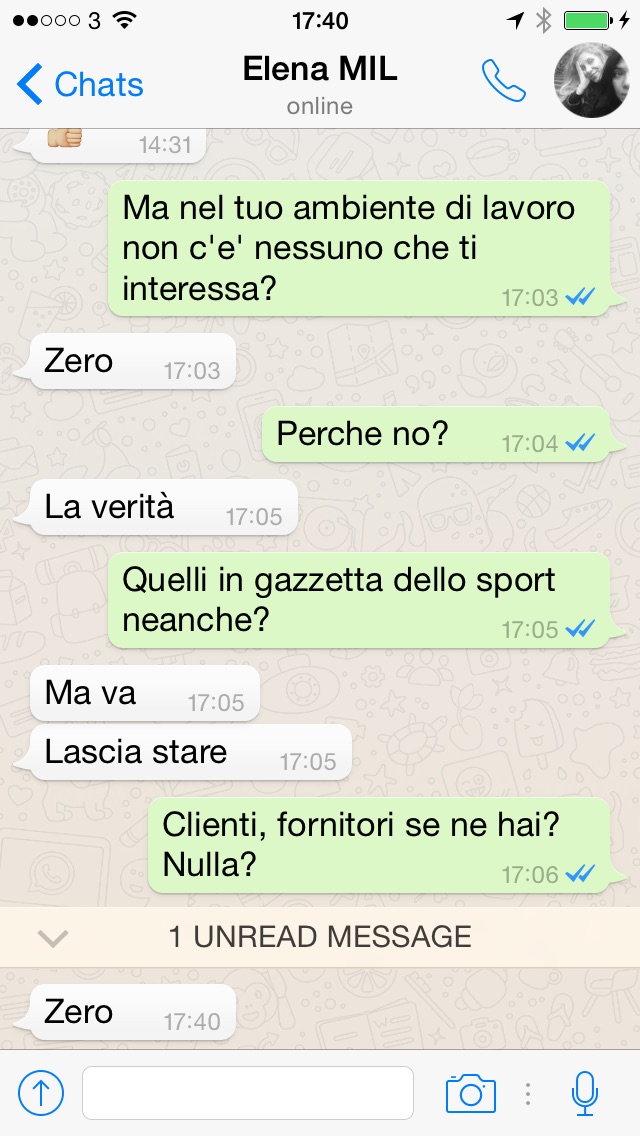Open Elena MIL contact info header
640x1136 pixels.
[319, 84]
